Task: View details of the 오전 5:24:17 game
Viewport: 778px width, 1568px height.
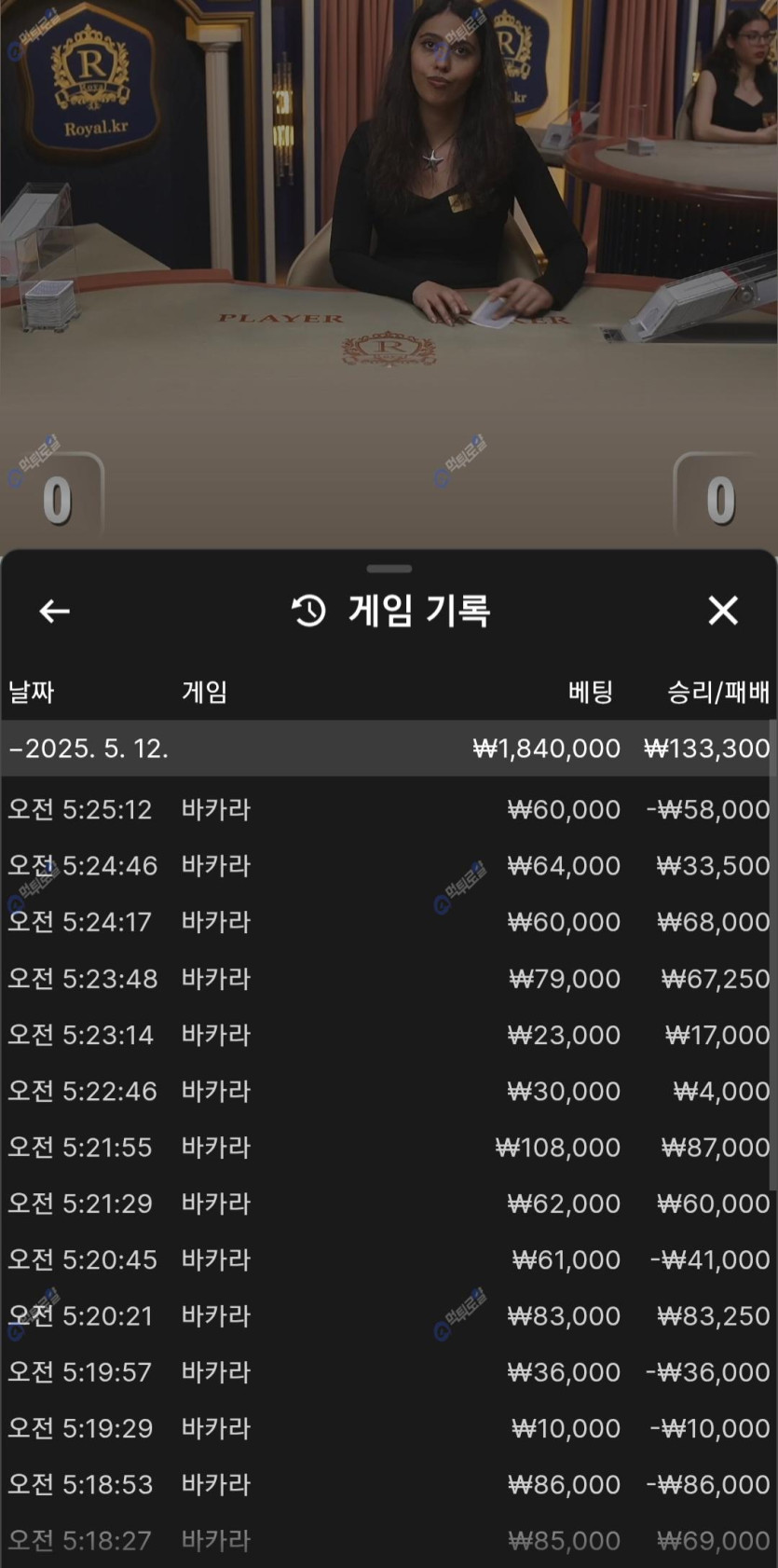Action: click(x=388, y=922)
